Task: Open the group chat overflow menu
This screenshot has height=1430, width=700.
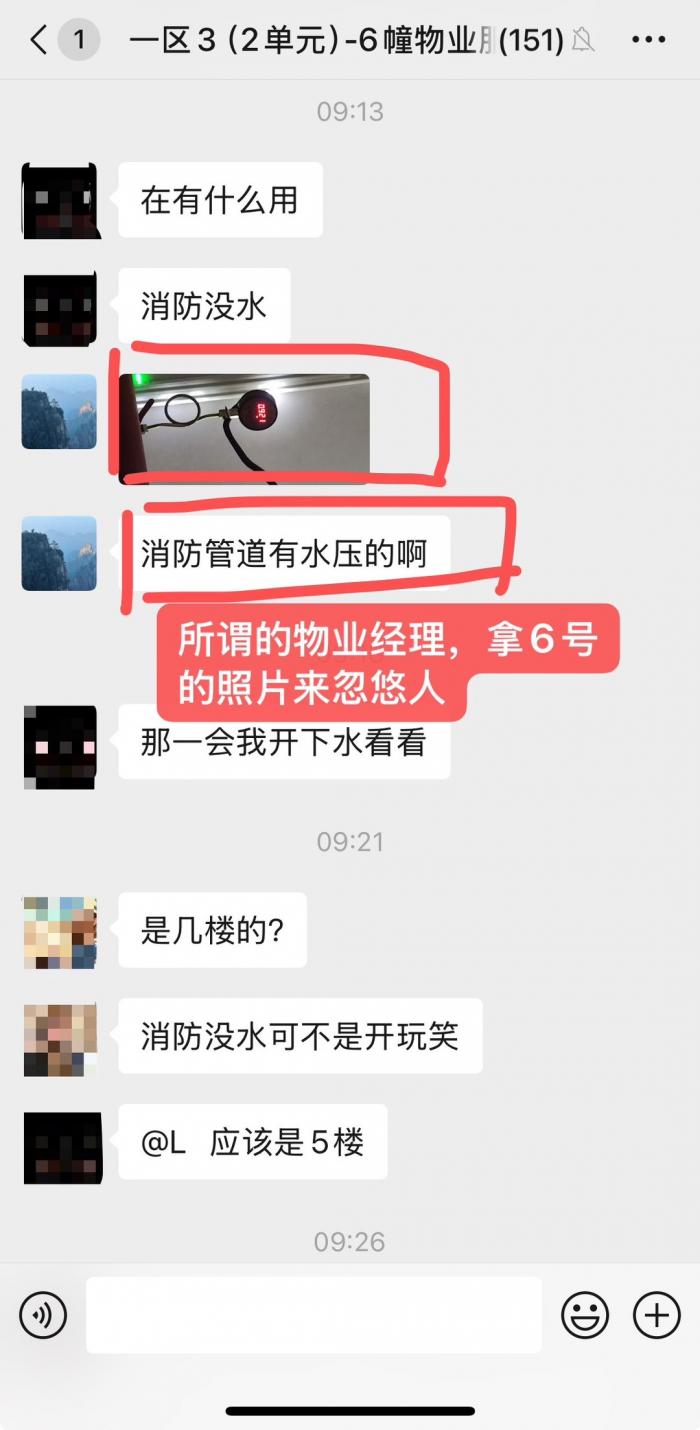Action: tap(649, 41)
